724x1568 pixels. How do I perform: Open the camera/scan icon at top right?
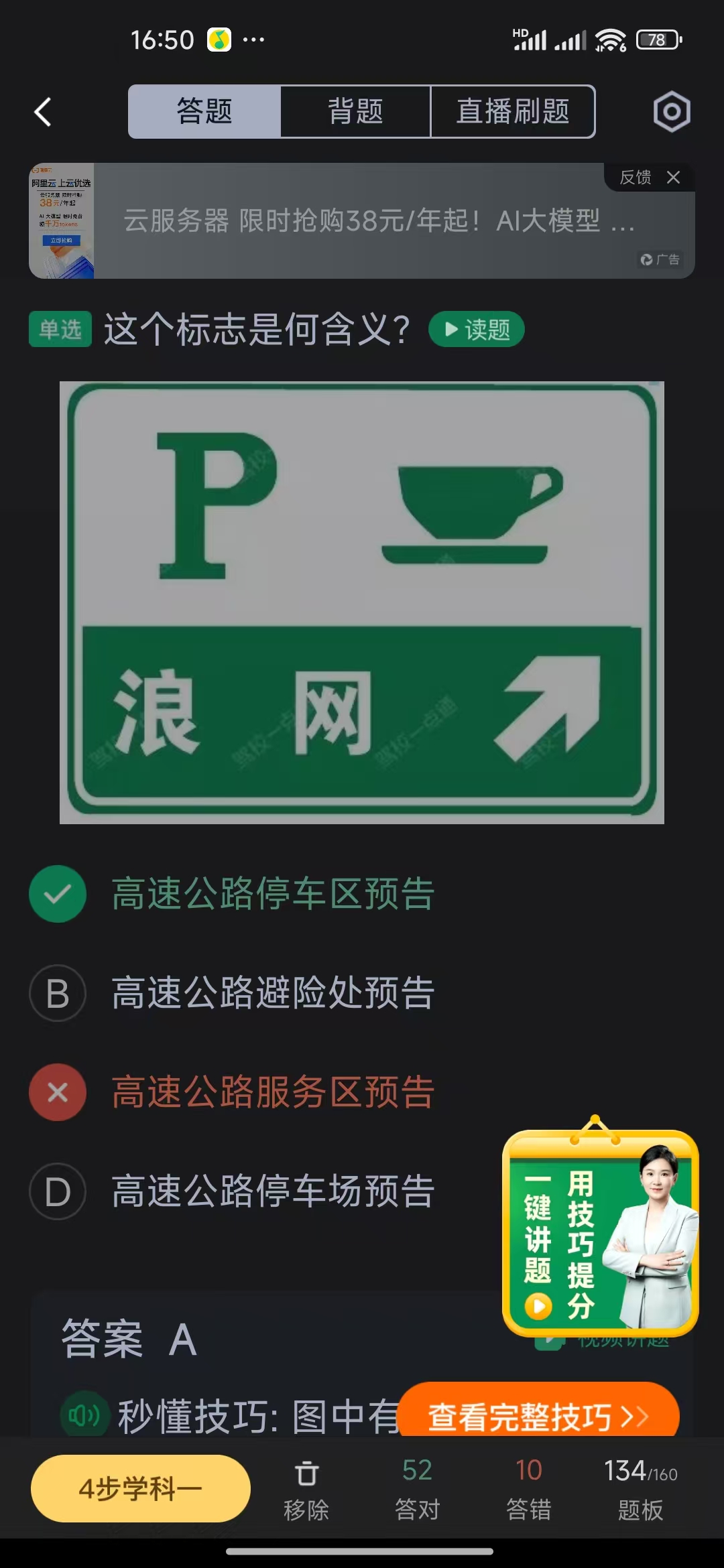click(671, 111)
